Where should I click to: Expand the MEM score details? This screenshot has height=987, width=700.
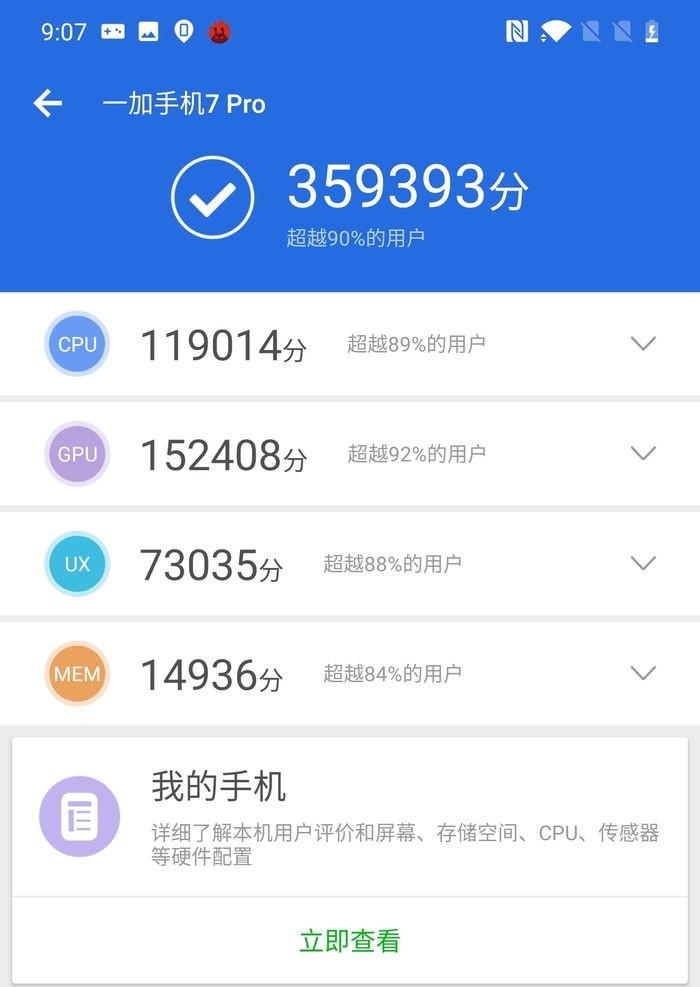point(643,673)
